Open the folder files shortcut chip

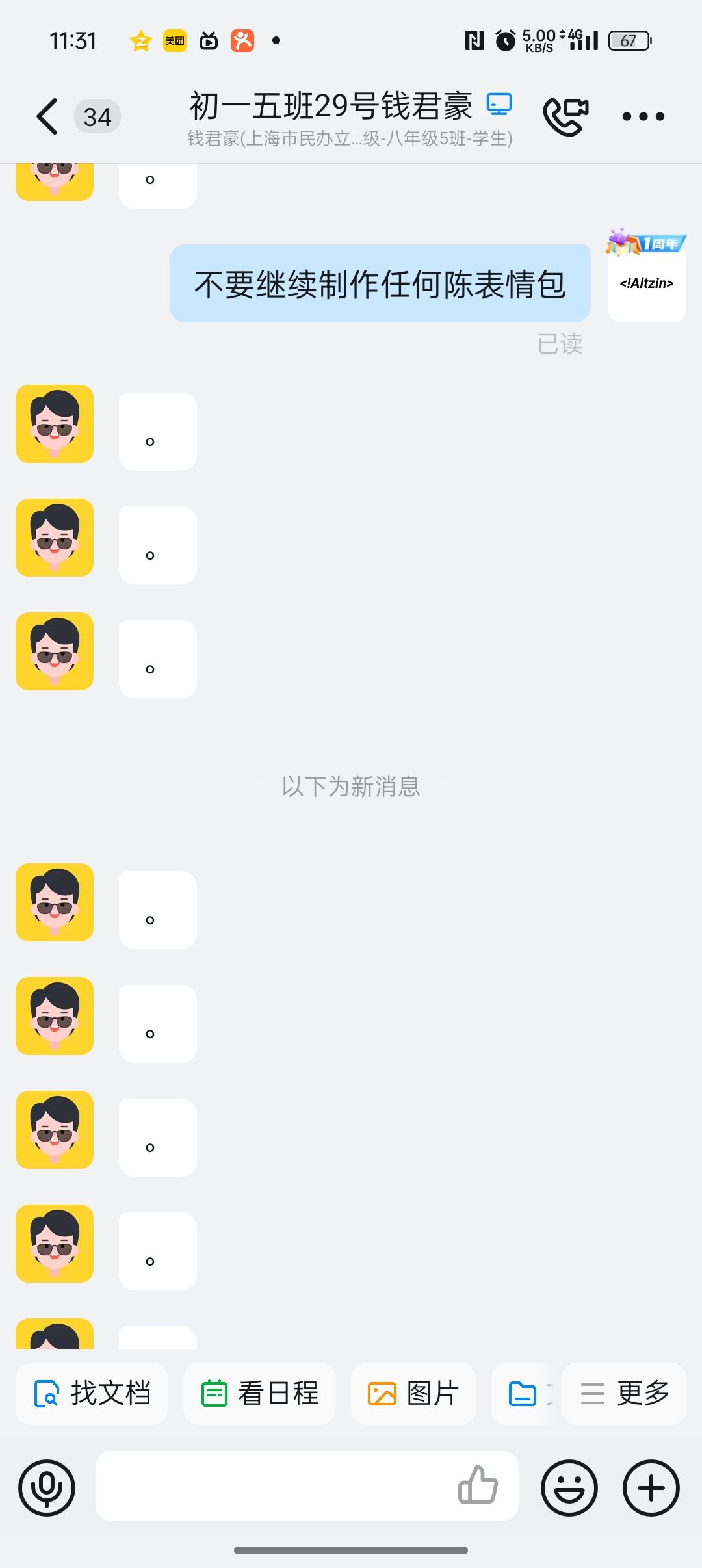point(524,1394)
